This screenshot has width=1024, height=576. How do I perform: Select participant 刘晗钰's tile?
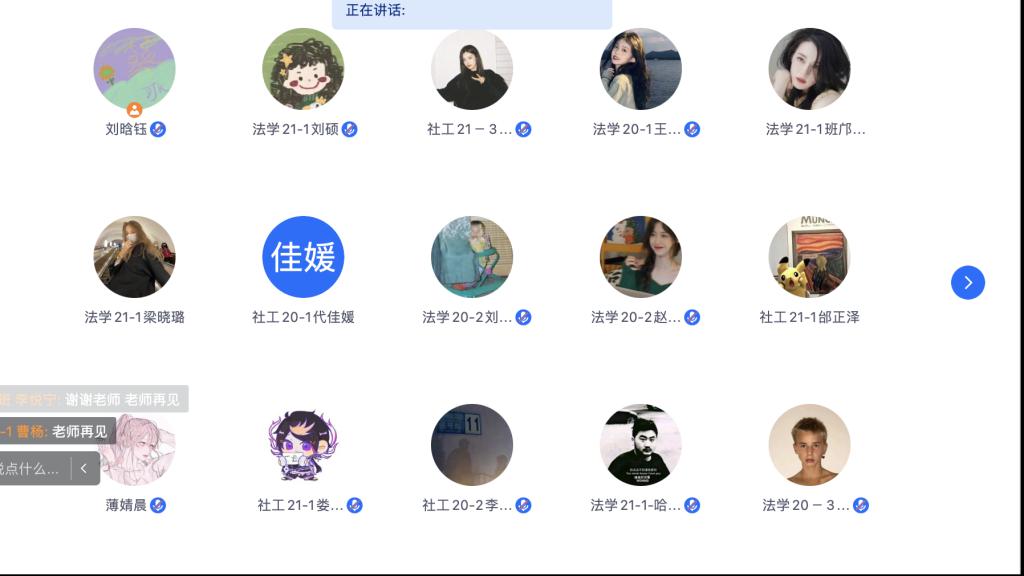134,69
